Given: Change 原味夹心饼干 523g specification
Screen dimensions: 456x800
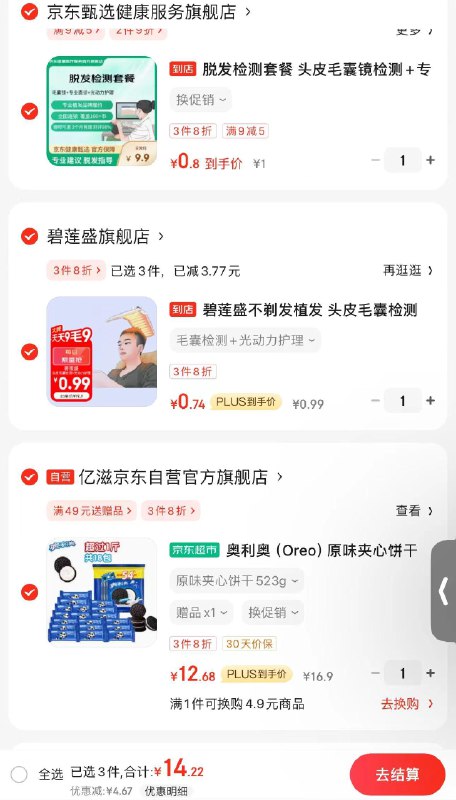Looking at the screenshot, I should click(x=237, y=581).
